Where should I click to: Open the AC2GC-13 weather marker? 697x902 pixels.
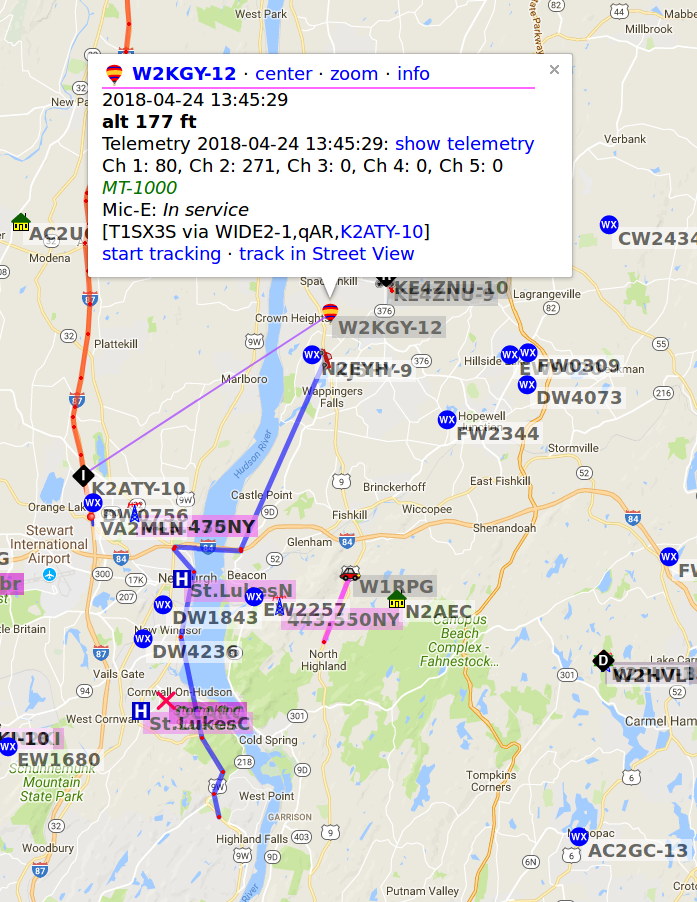click(578, 837)
